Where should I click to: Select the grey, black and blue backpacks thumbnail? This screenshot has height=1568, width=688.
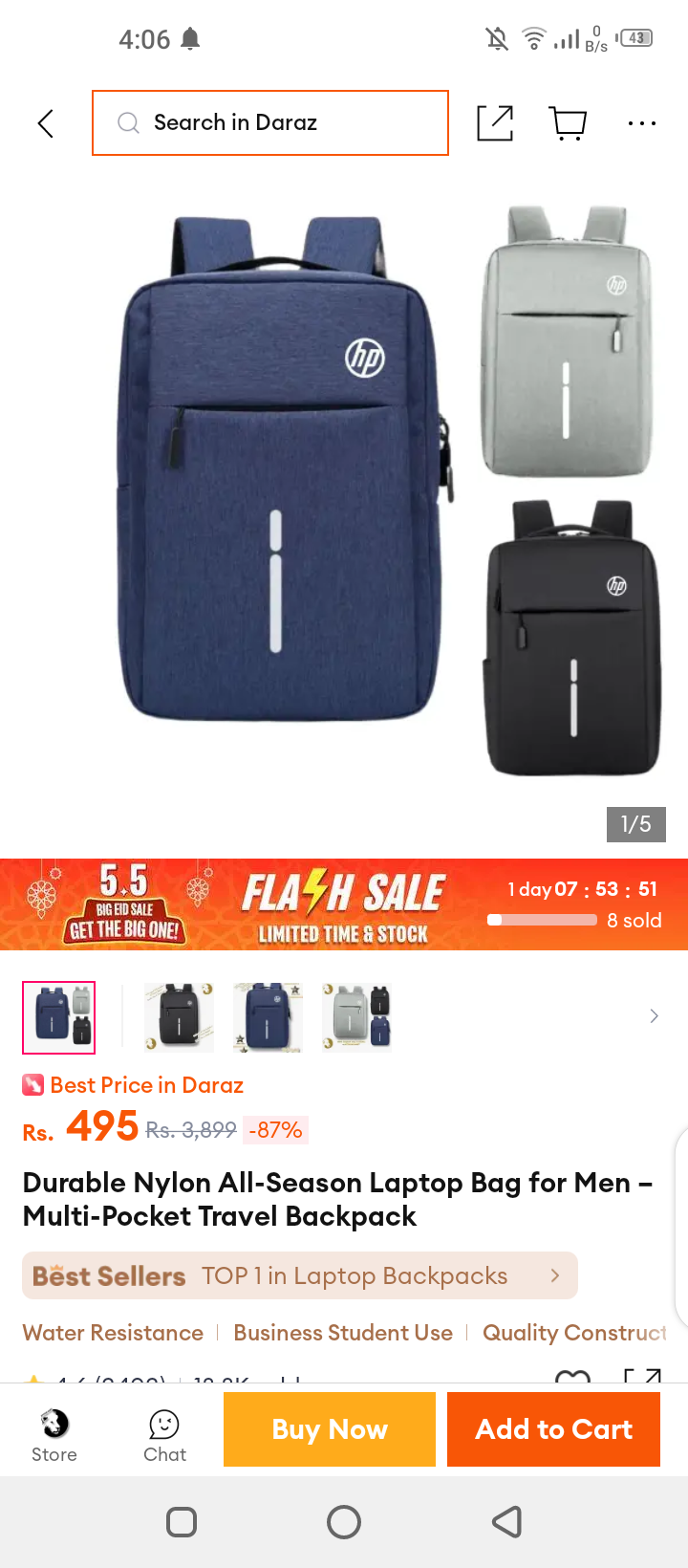click(x=356, y=1016)
